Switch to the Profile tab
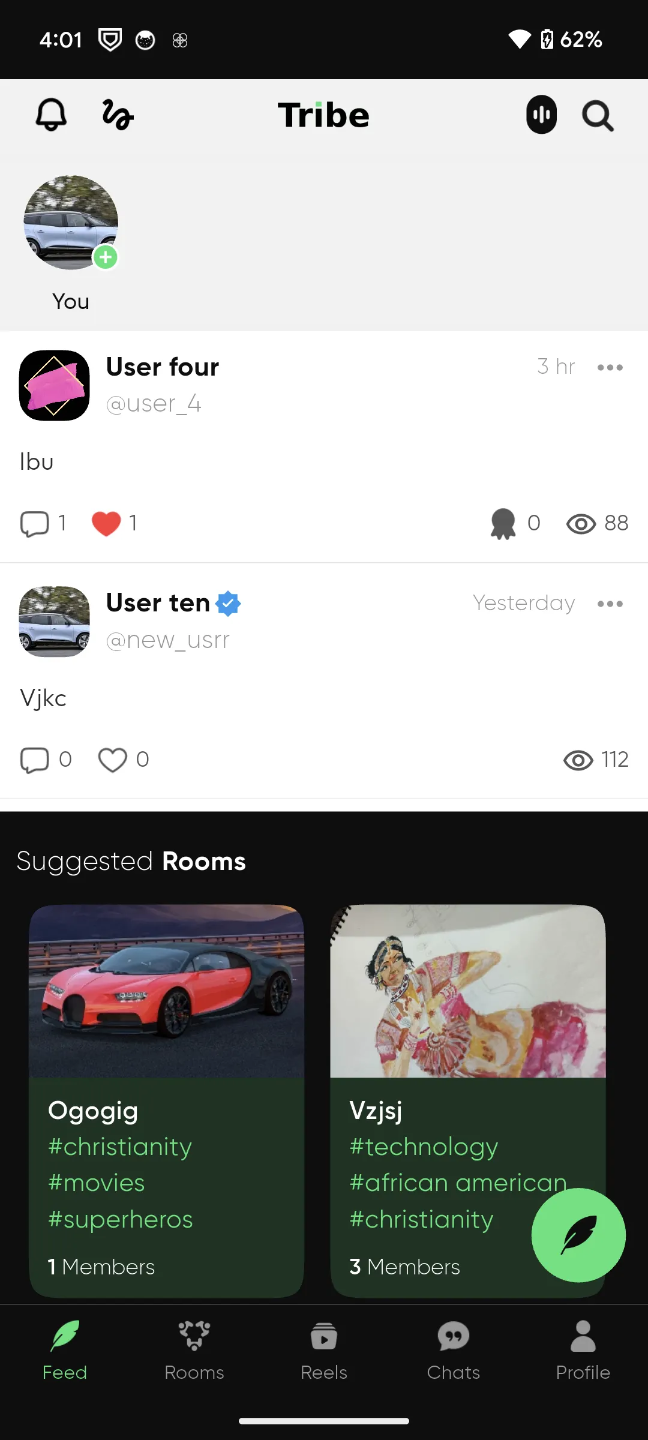This screenshot has width=648, height=1440. click(583, 1350)
